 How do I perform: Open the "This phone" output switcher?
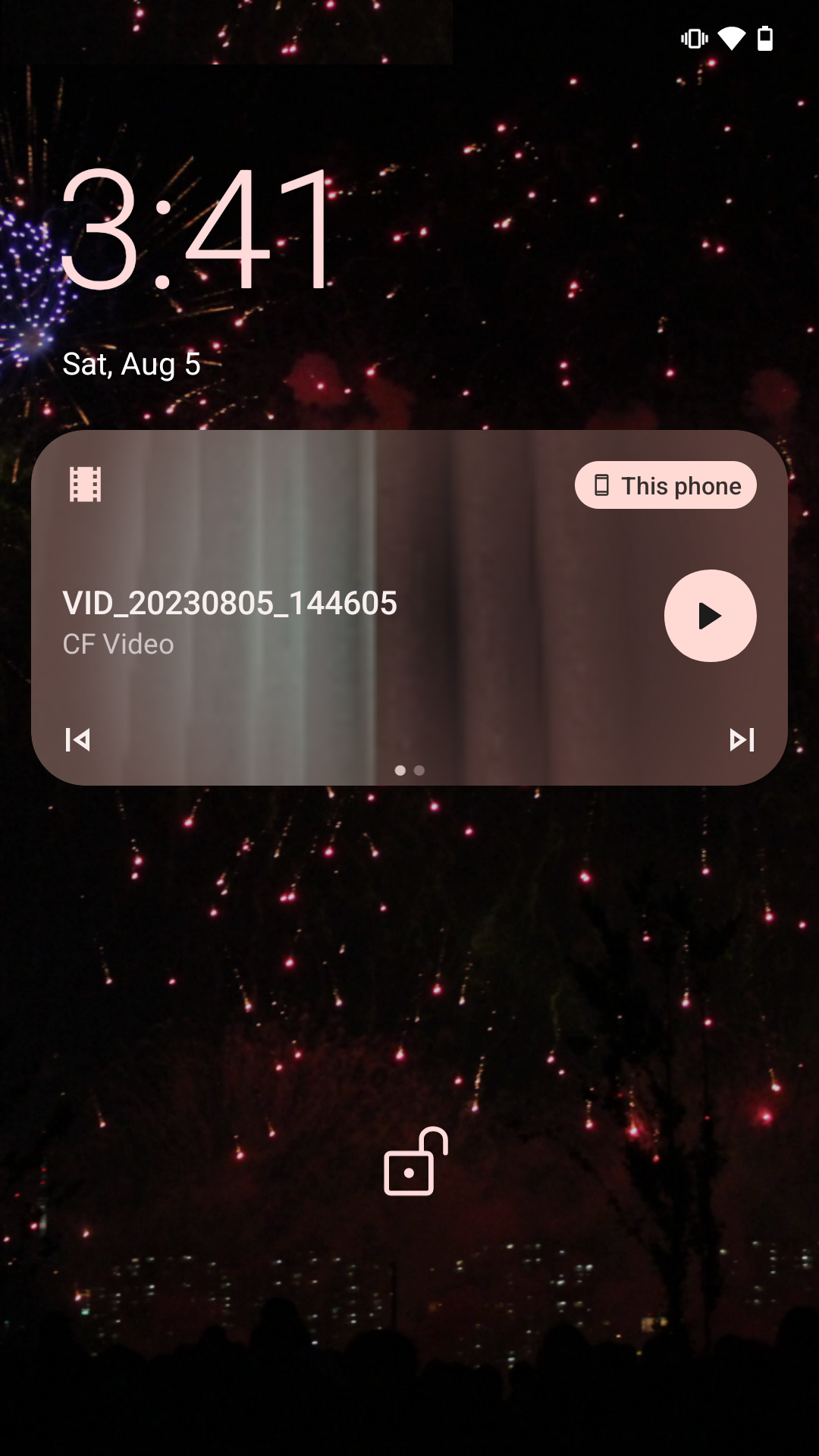(x=666, y=485)
